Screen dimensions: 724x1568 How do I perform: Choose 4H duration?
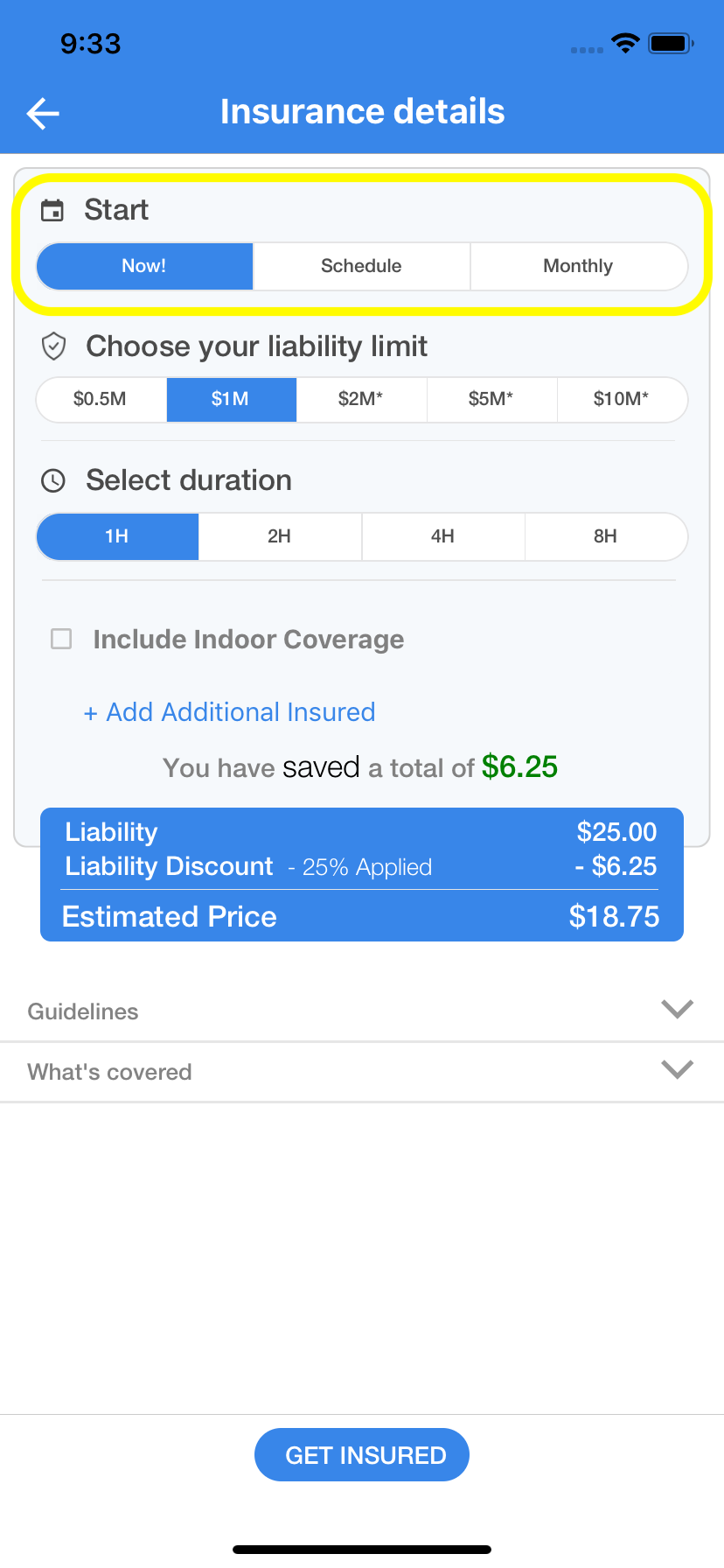(x=443, y=536)
